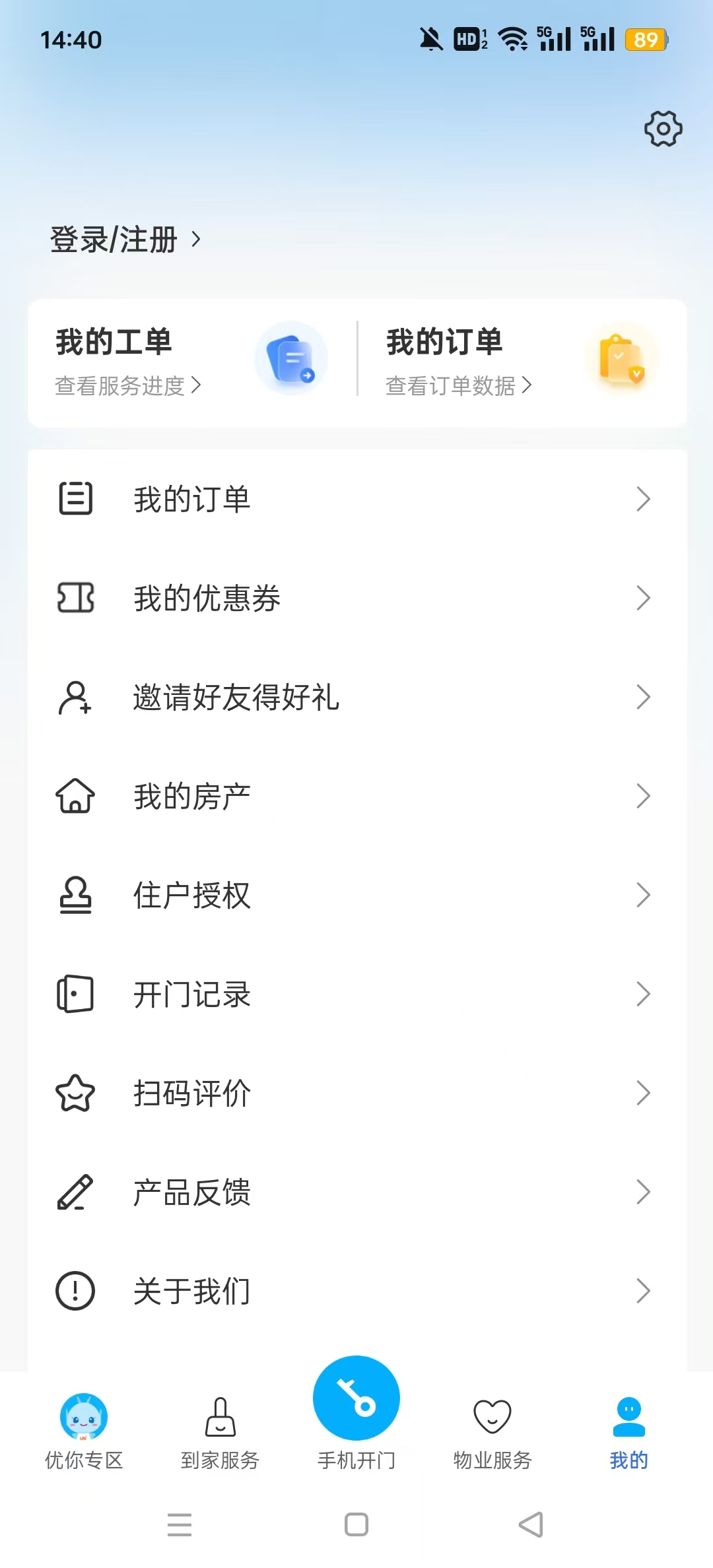Open settings via the gear icon

[663, 129]
